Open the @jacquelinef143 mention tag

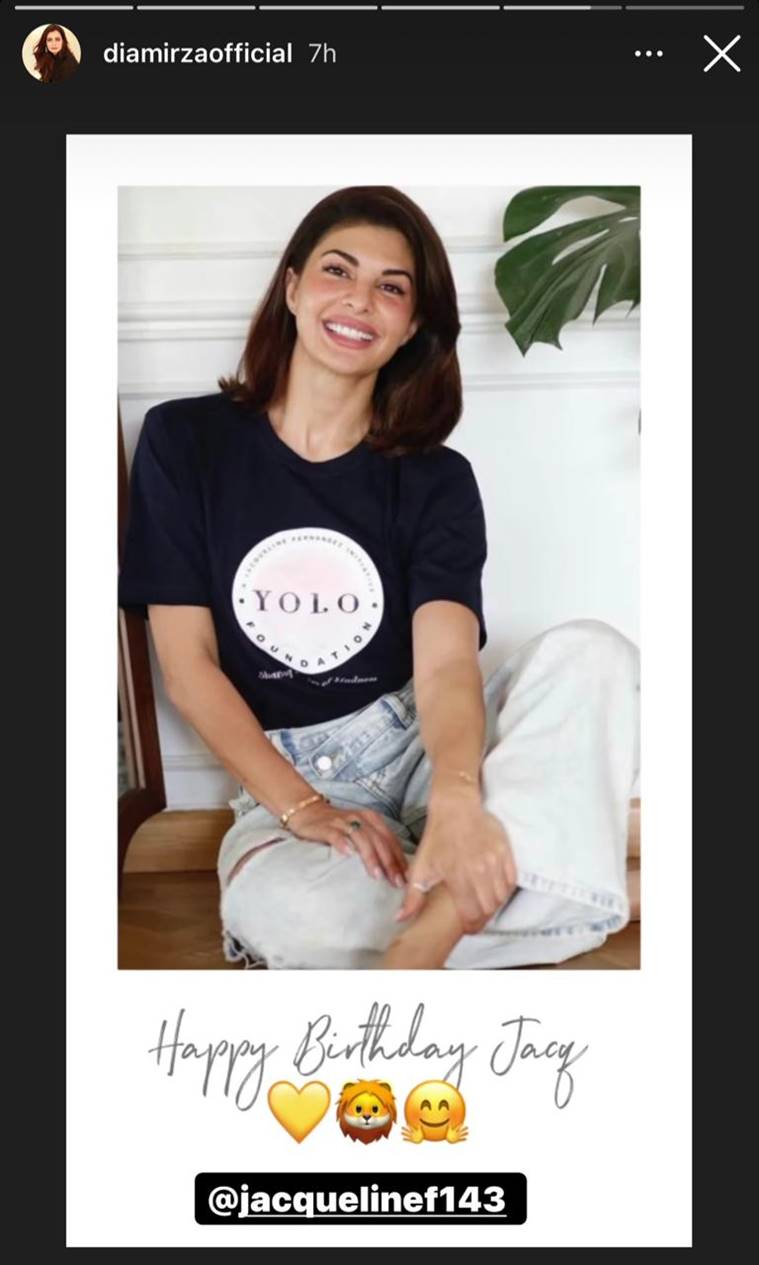click(360, 1198)
